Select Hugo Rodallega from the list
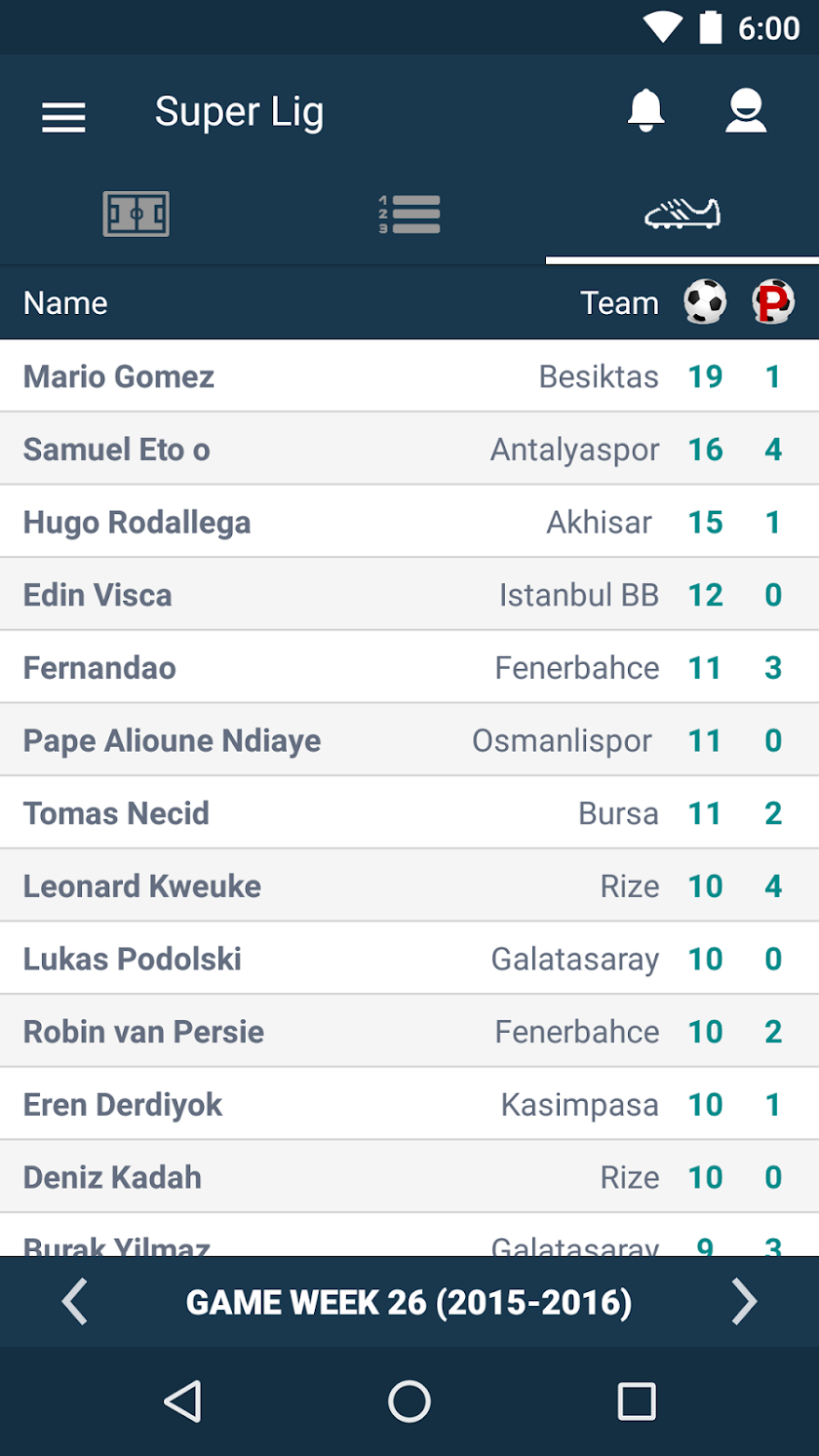Image resolution: width=819 pixels, height=1456 pixels. tap(409, 522)
